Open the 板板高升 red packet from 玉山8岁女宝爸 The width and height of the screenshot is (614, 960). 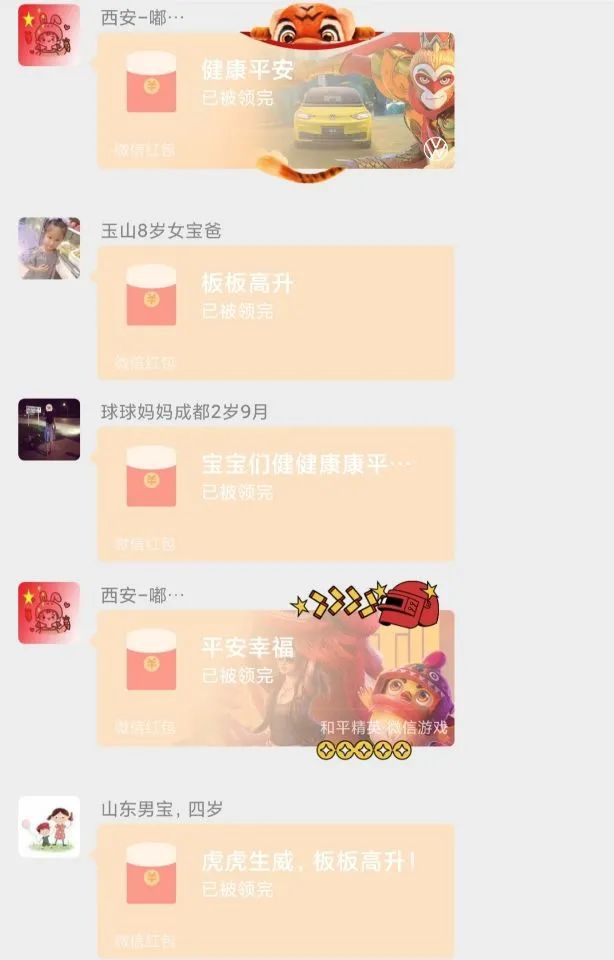[275, 312]
